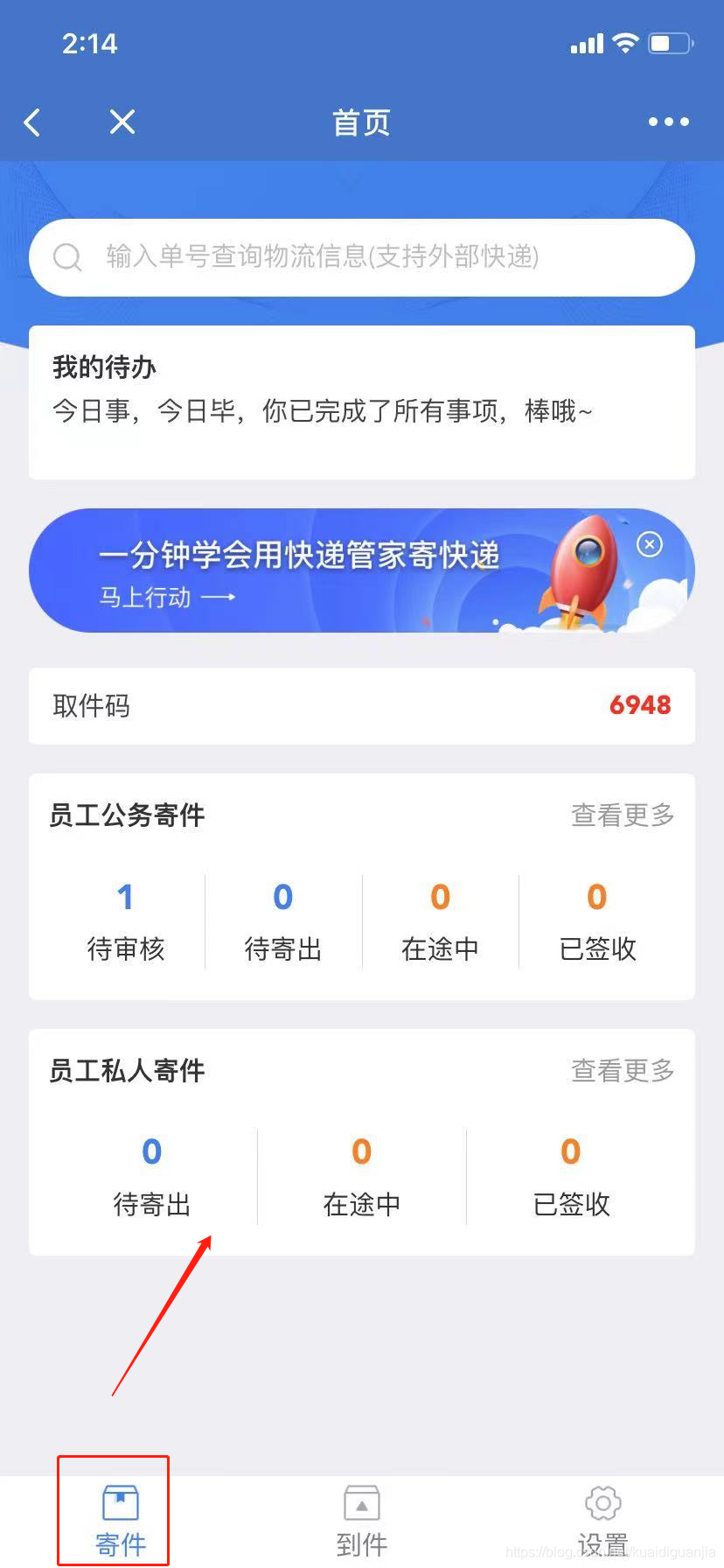724x1568 pixels.
Task: Open 在途中 under 员工公务寄件
Action: [x=440, y=921]
